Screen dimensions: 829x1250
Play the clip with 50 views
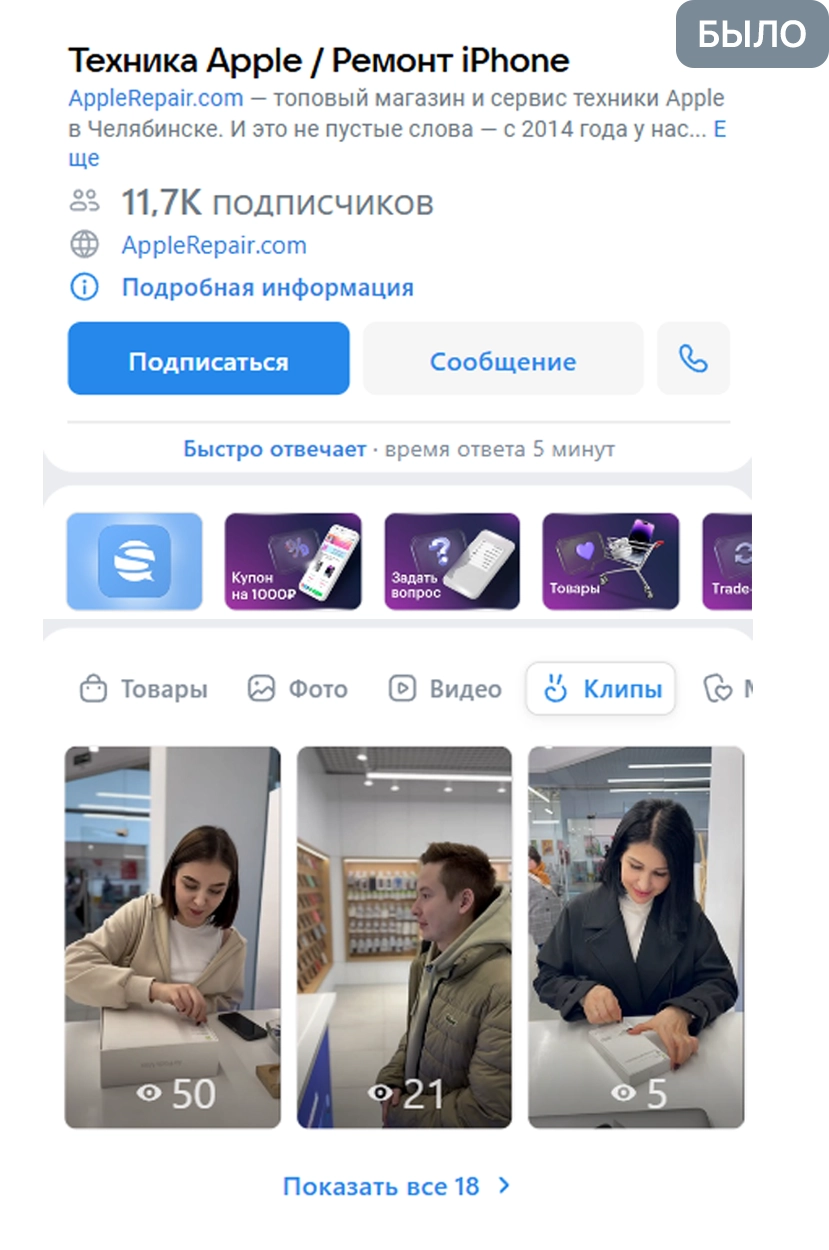(x=172, y=936)
